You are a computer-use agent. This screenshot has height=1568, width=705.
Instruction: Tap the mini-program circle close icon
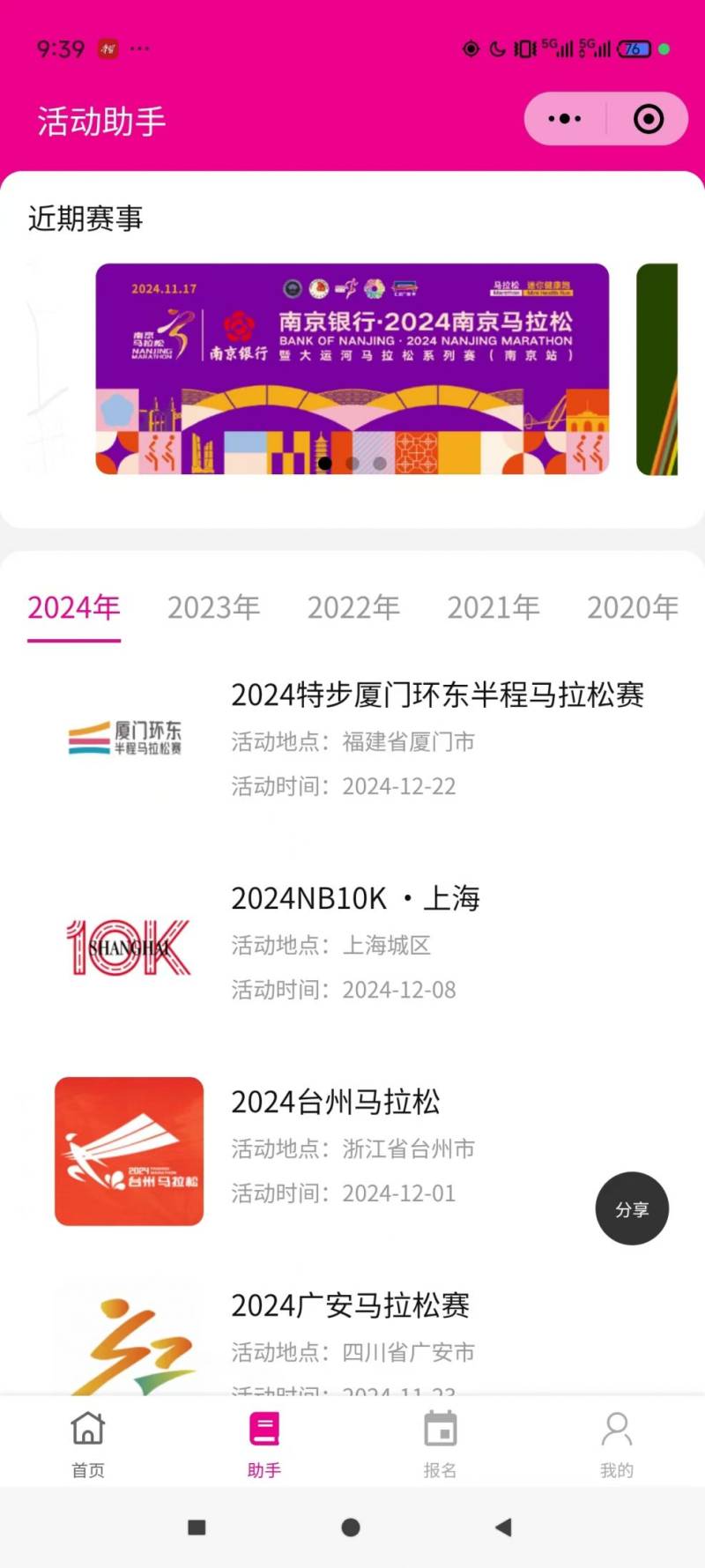647,118
